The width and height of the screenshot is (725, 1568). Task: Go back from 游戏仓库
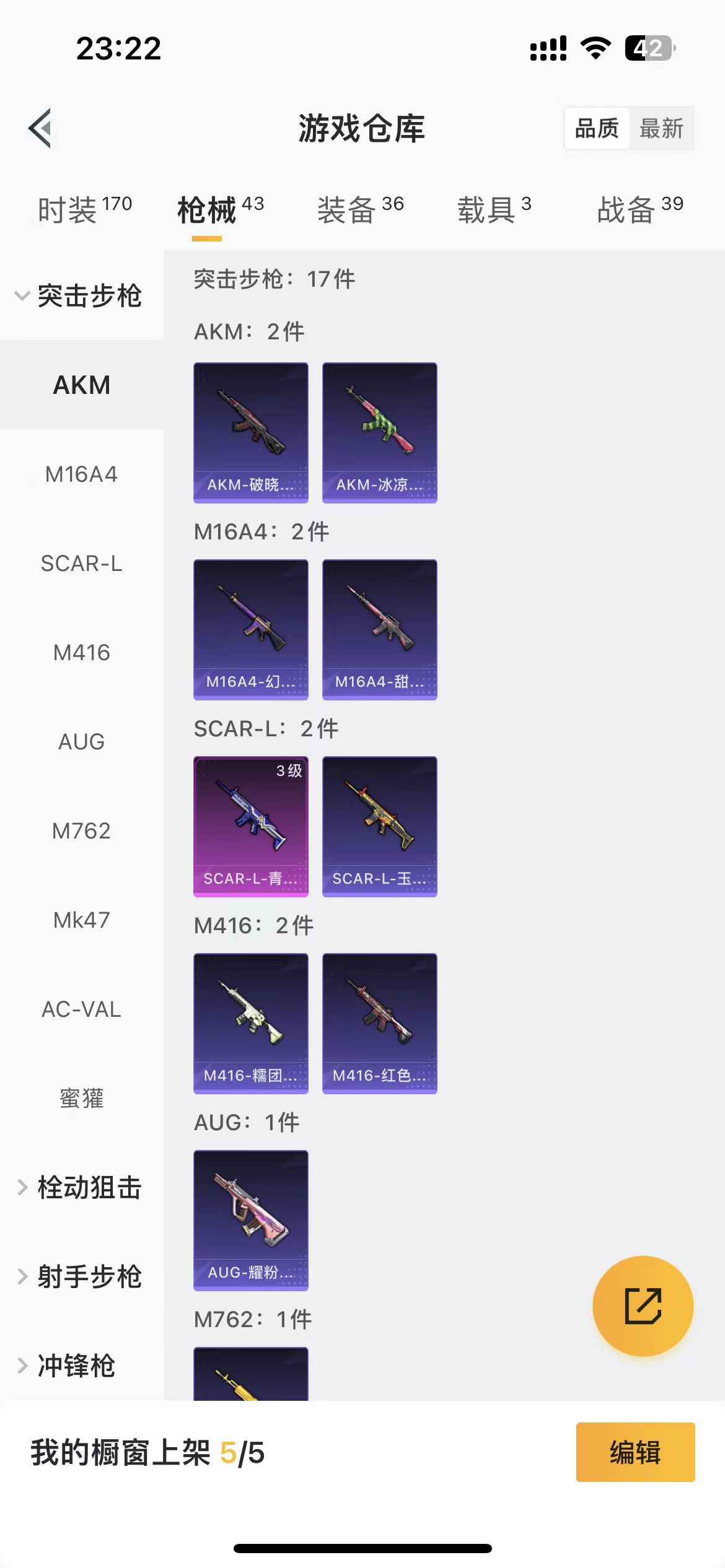point(40,129)
